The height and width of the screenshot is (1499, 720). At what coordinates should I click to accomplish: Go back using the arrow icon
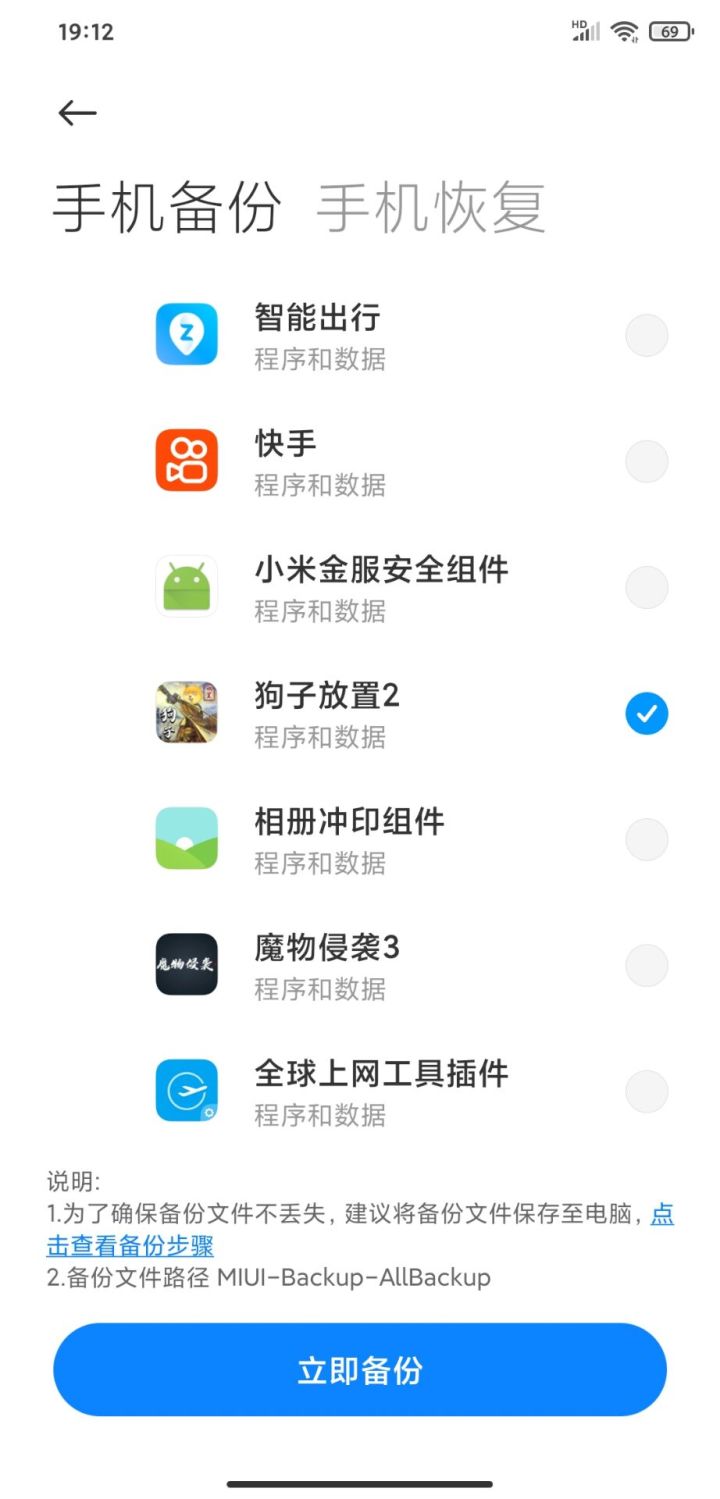[77, 114]
